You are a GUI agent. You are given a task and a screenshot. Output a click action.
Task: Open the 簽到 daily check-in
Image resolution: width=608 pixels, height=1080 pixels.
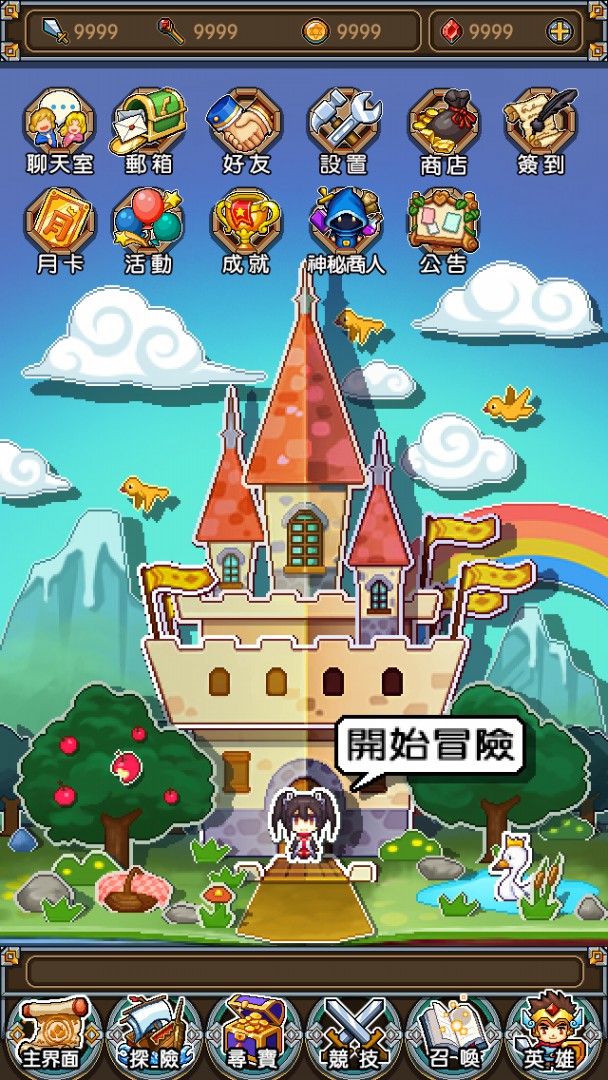pos(541,128)
